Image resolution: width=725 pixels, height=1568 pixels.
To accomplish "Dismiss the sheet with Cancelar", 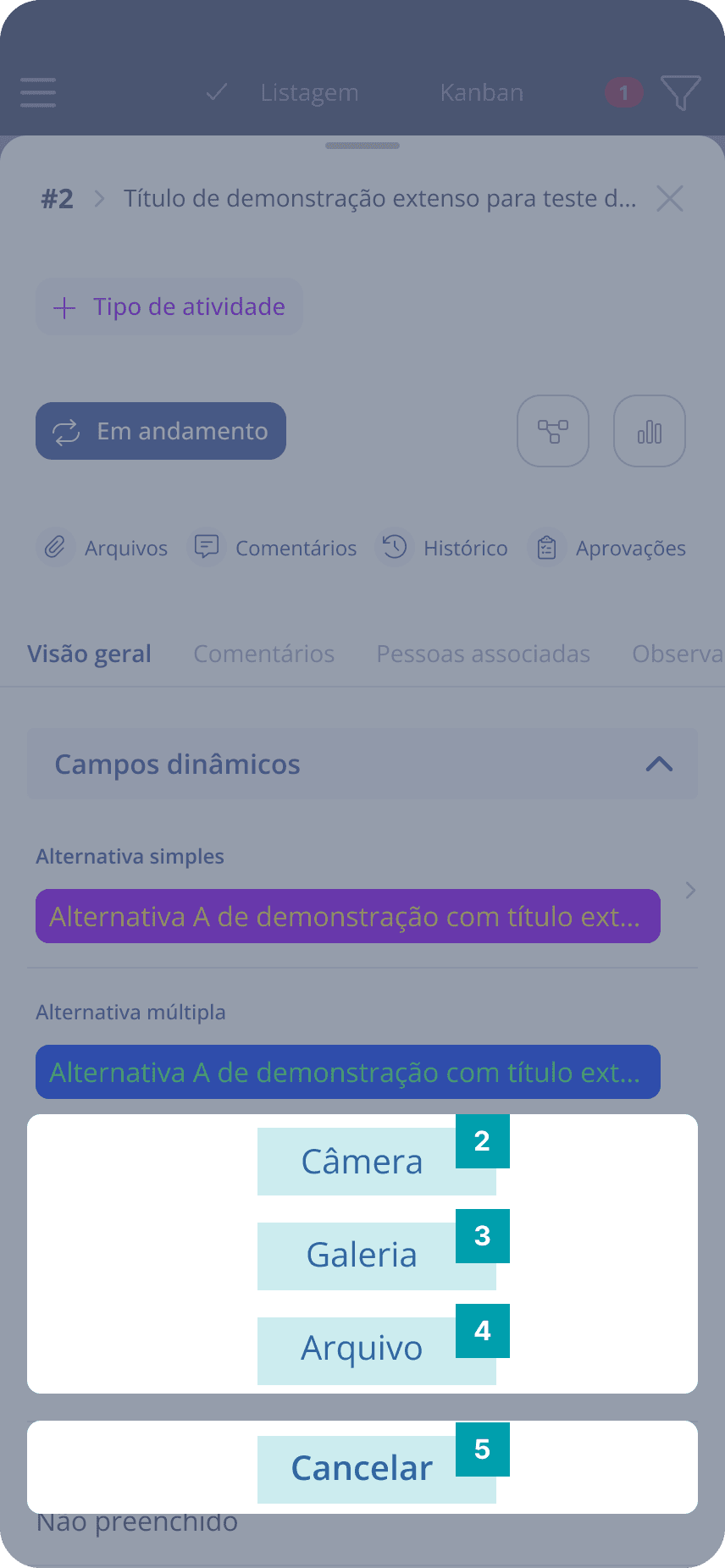I will coord(362,1469).
